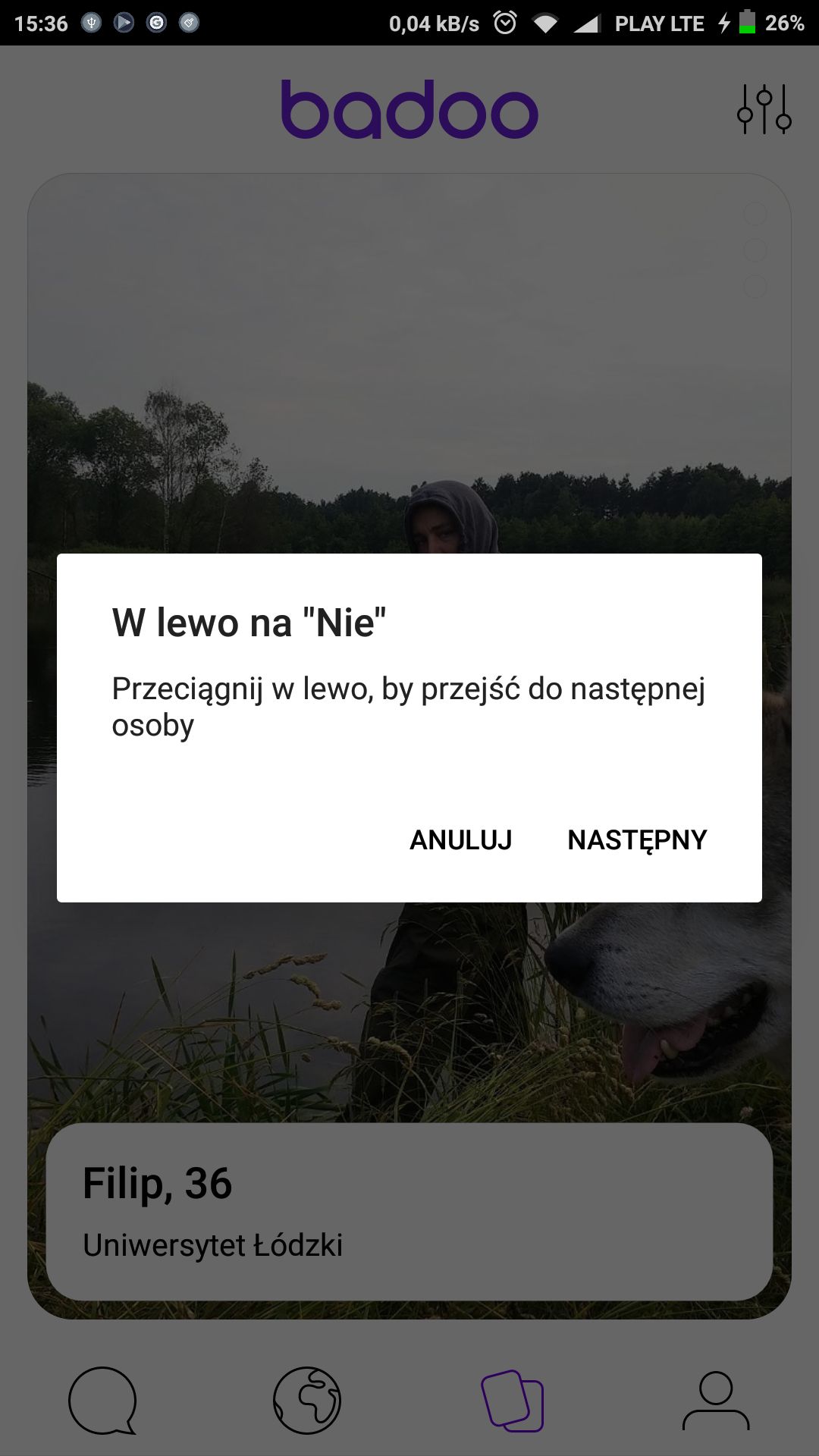Open the messages chat tab
The width and height of the screenshot is (819, 1456).
click(102, 1400)
